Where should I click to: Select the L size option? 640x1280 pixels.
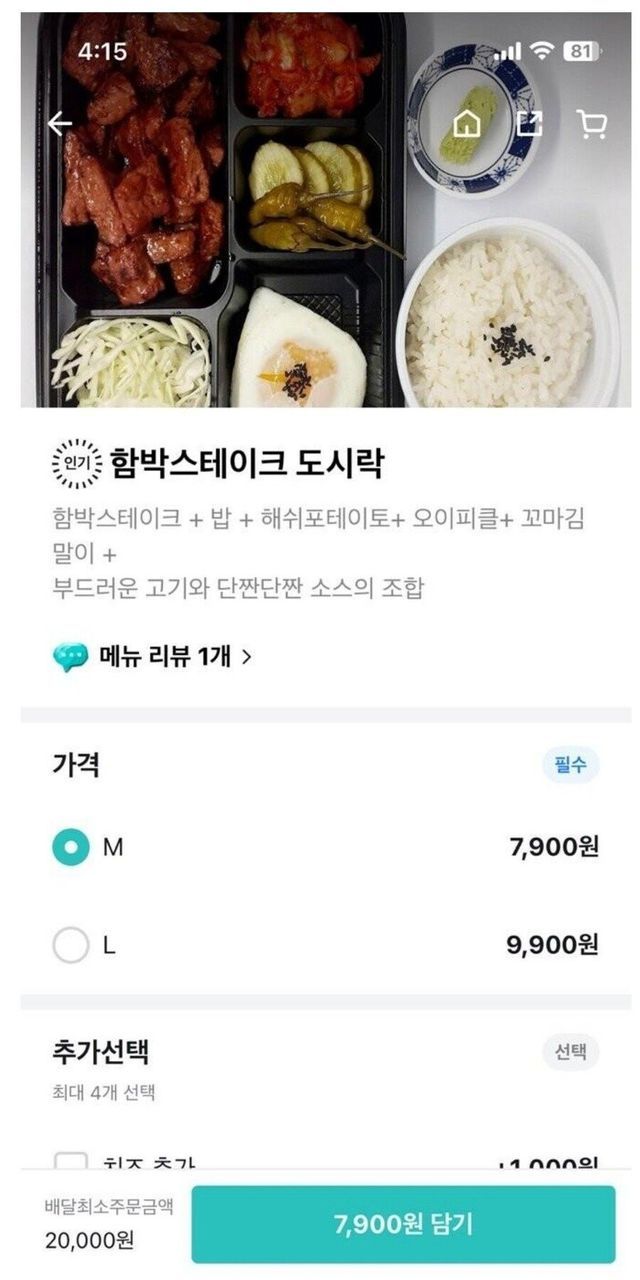[x=71, y=945]
